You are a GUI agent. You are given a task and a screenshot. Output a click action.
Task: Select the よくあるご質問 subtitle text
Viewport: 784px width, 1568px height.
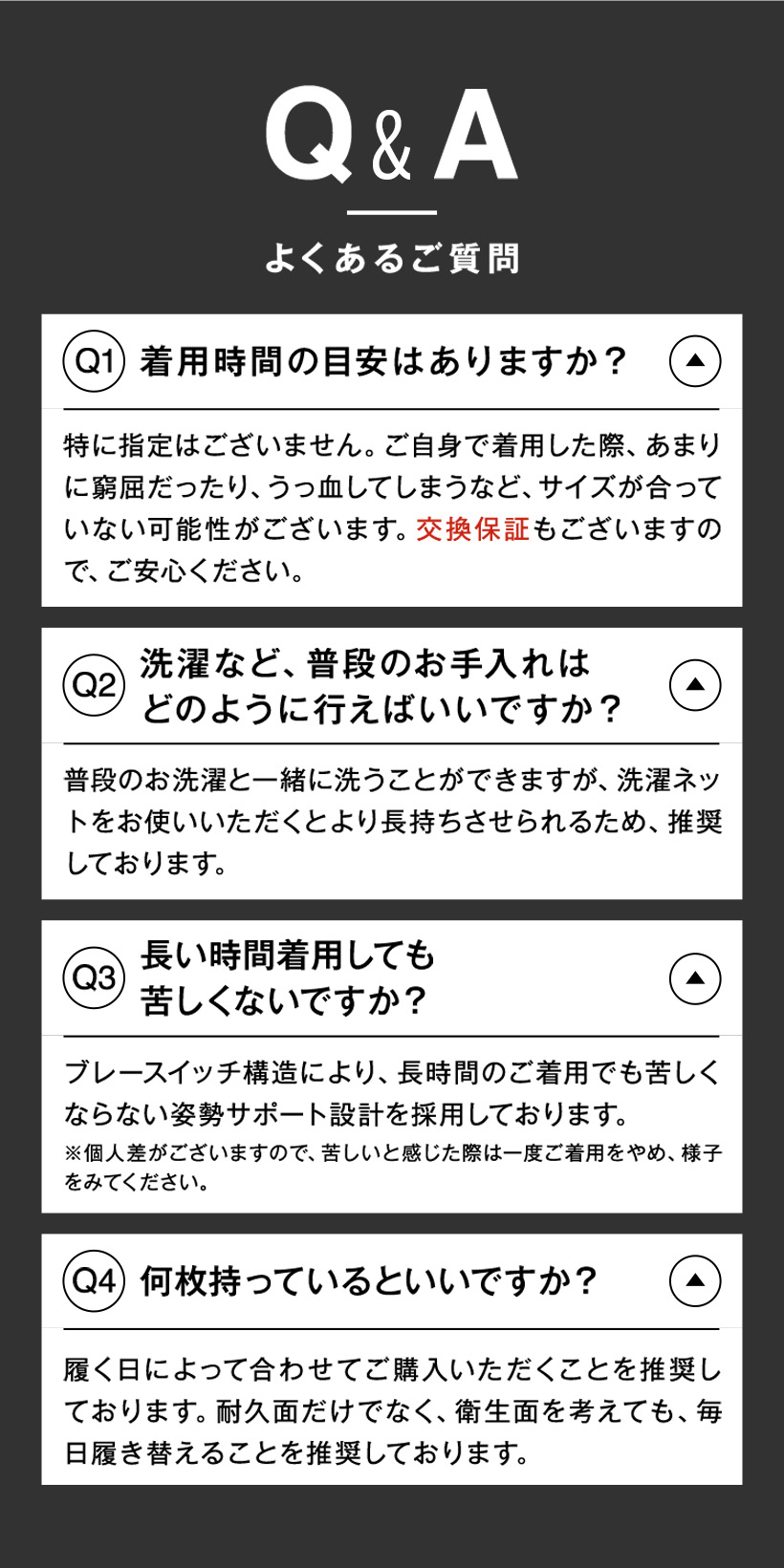point(392,254)
